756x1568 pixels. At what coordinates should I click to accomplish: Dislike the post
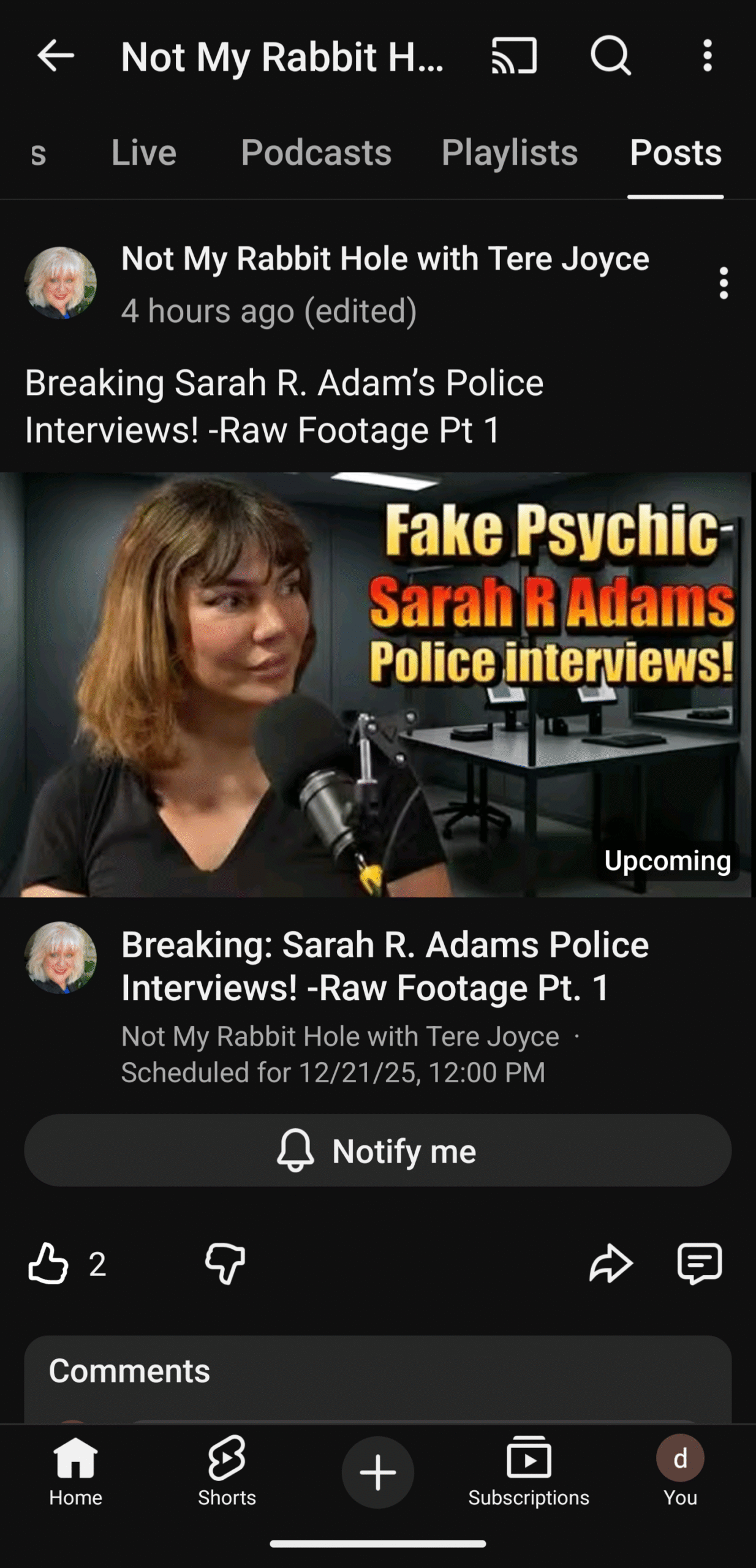coord(225,1264)
